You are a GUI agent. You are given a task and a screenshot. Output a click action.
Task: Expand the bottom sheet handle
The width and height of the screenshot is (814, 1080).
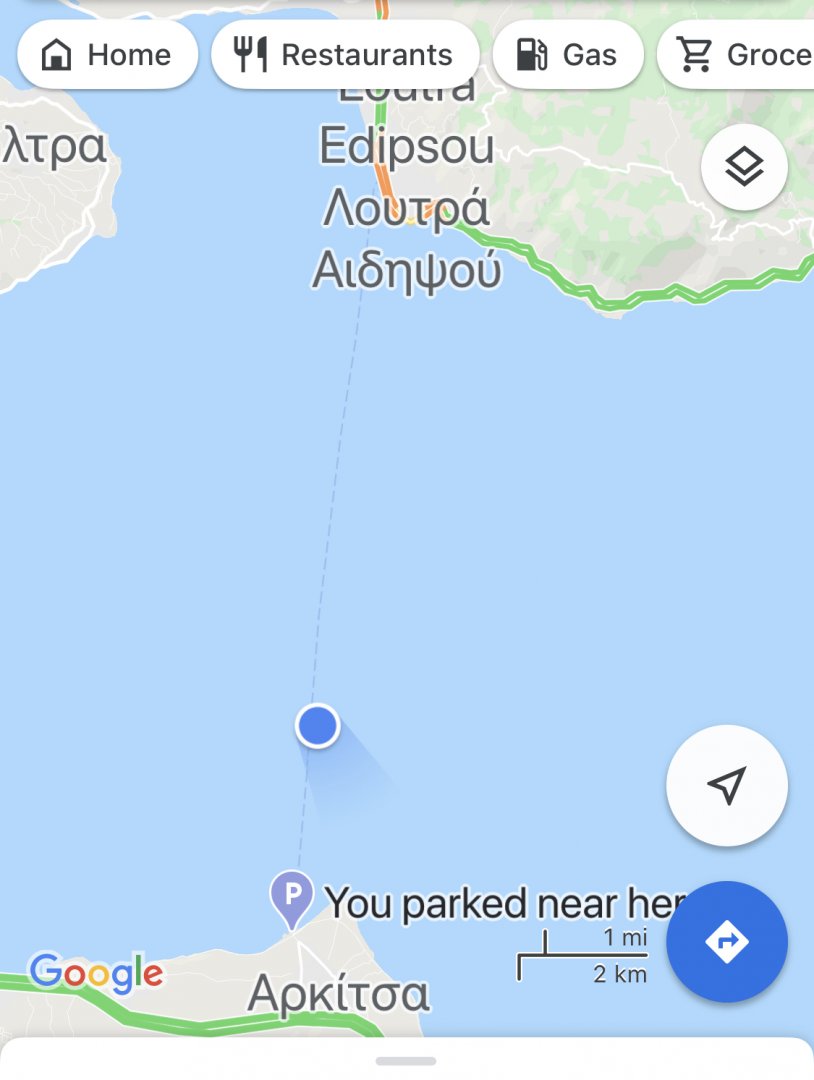click(406, 1060)
